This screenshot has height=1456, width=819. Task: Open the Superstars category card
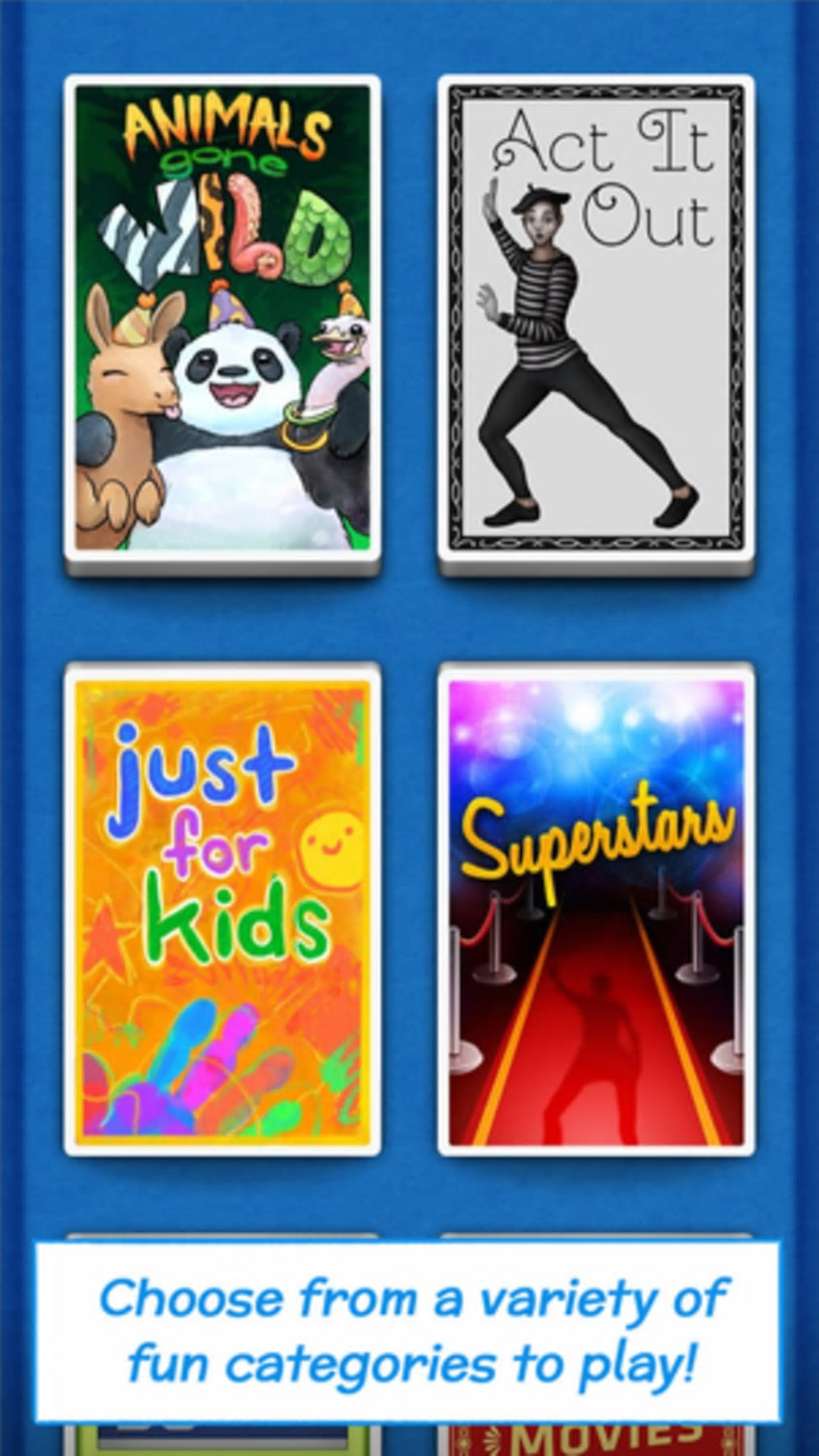tap(596, 909)
